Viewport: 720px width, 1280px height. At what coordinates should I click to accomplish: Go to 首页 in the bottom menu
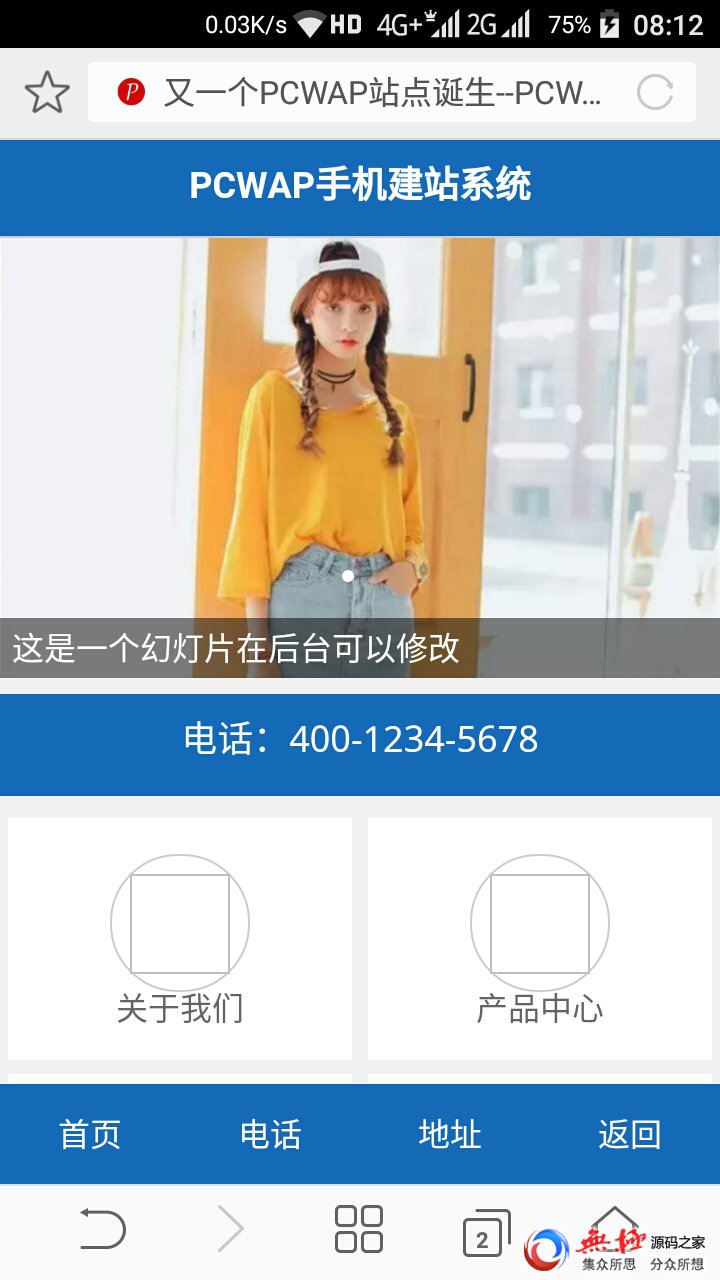tap(90, 1135)
